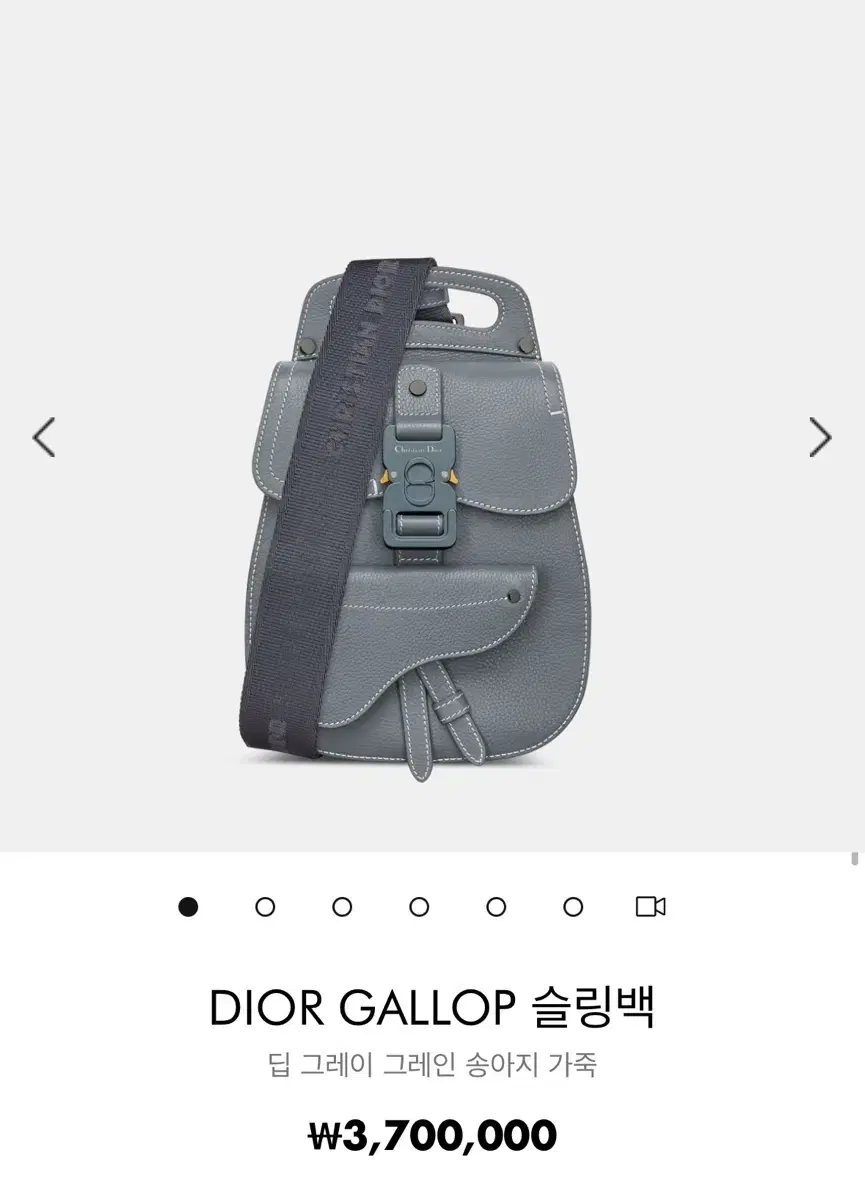This screenshot has width=865, height=1200.
Task: Click the video clip icon in the carousel indicator
Action: tap(650, 906)
